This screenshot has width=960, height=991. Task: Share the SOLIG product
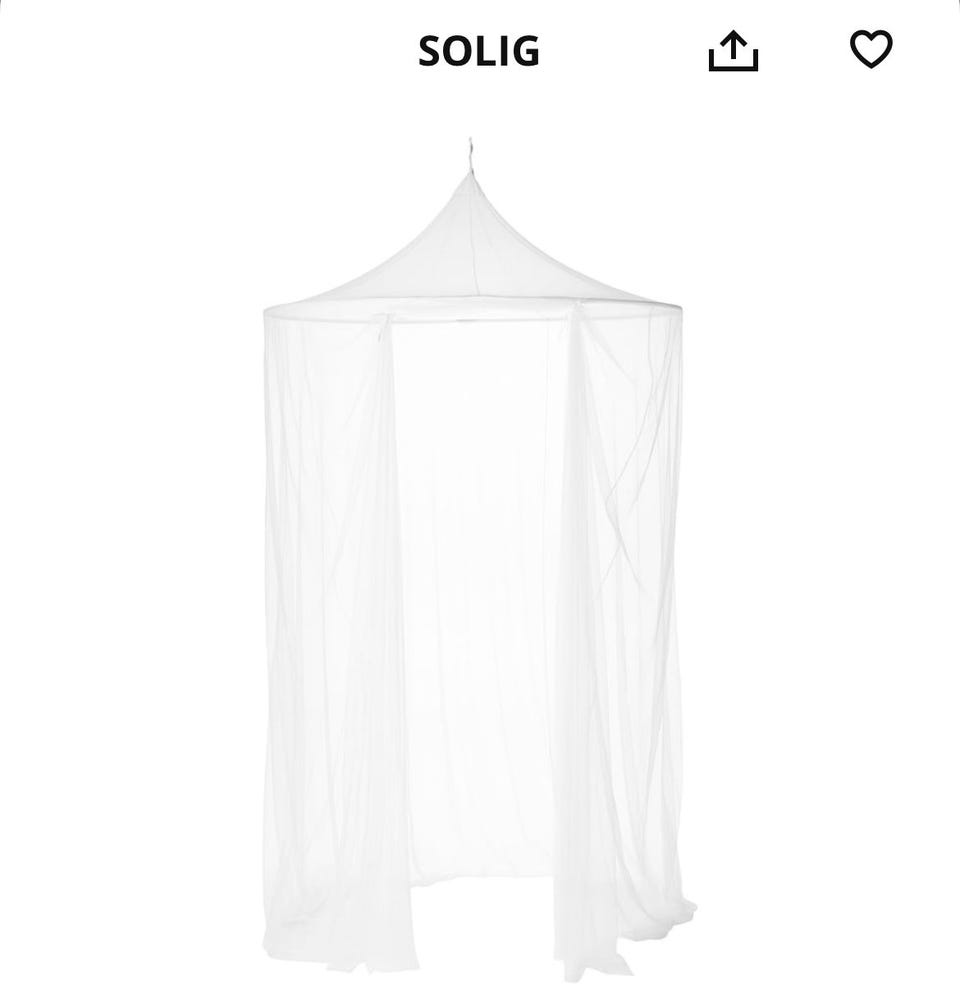click(733, 50)
